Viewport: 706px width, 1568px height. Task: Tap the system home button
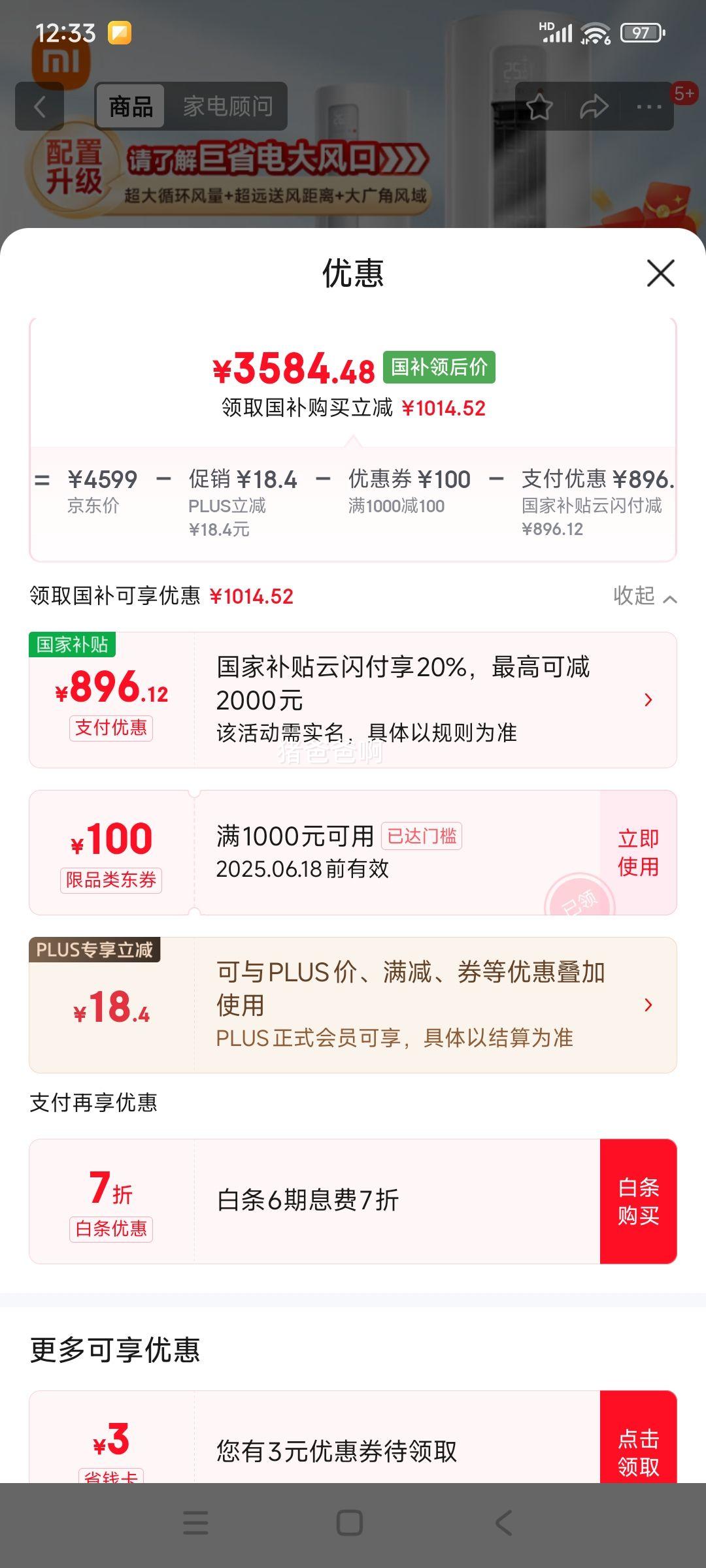pyautogui.click(x=350, y=1523)
